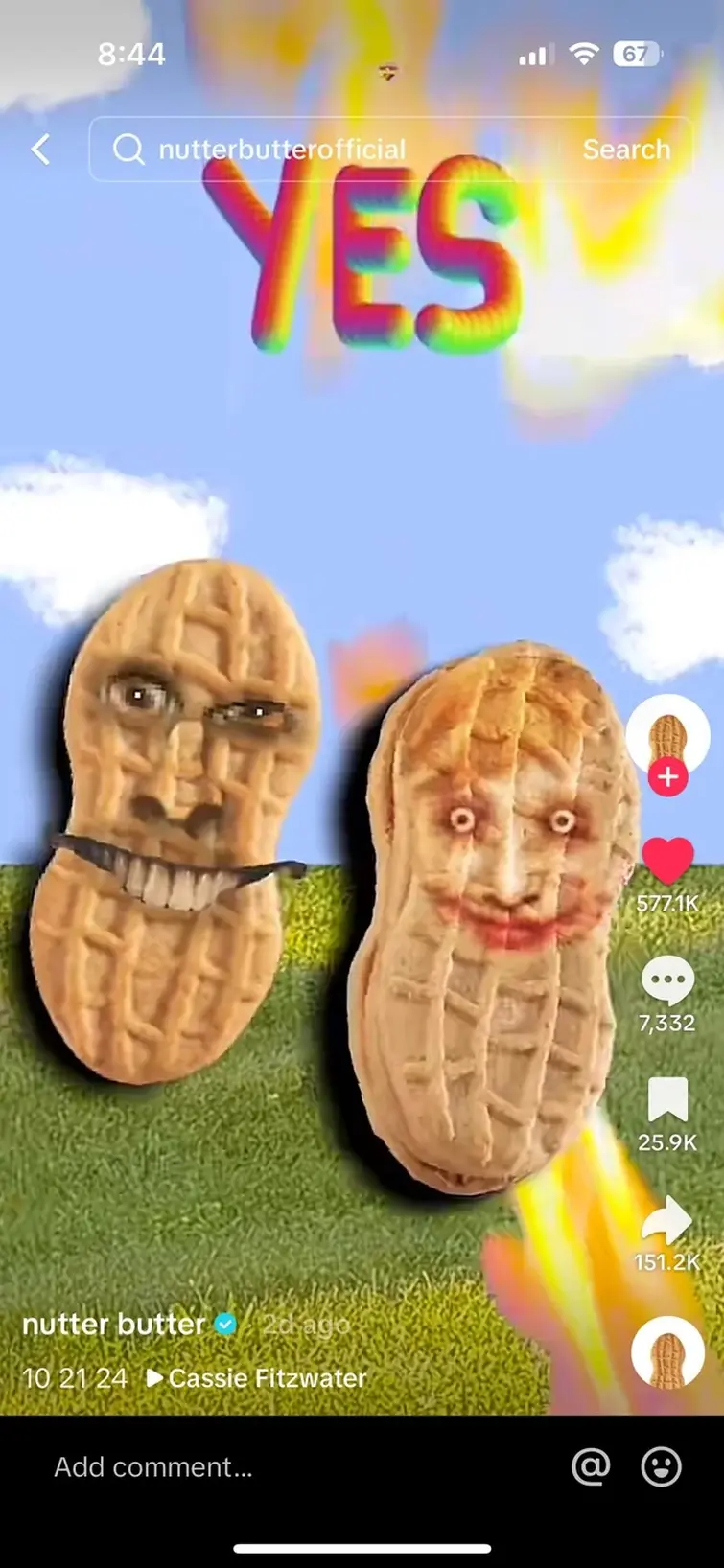Open the Cassie Fitzwater sound link
This screenshot has width=724, height=1568.
[267, 1378]
